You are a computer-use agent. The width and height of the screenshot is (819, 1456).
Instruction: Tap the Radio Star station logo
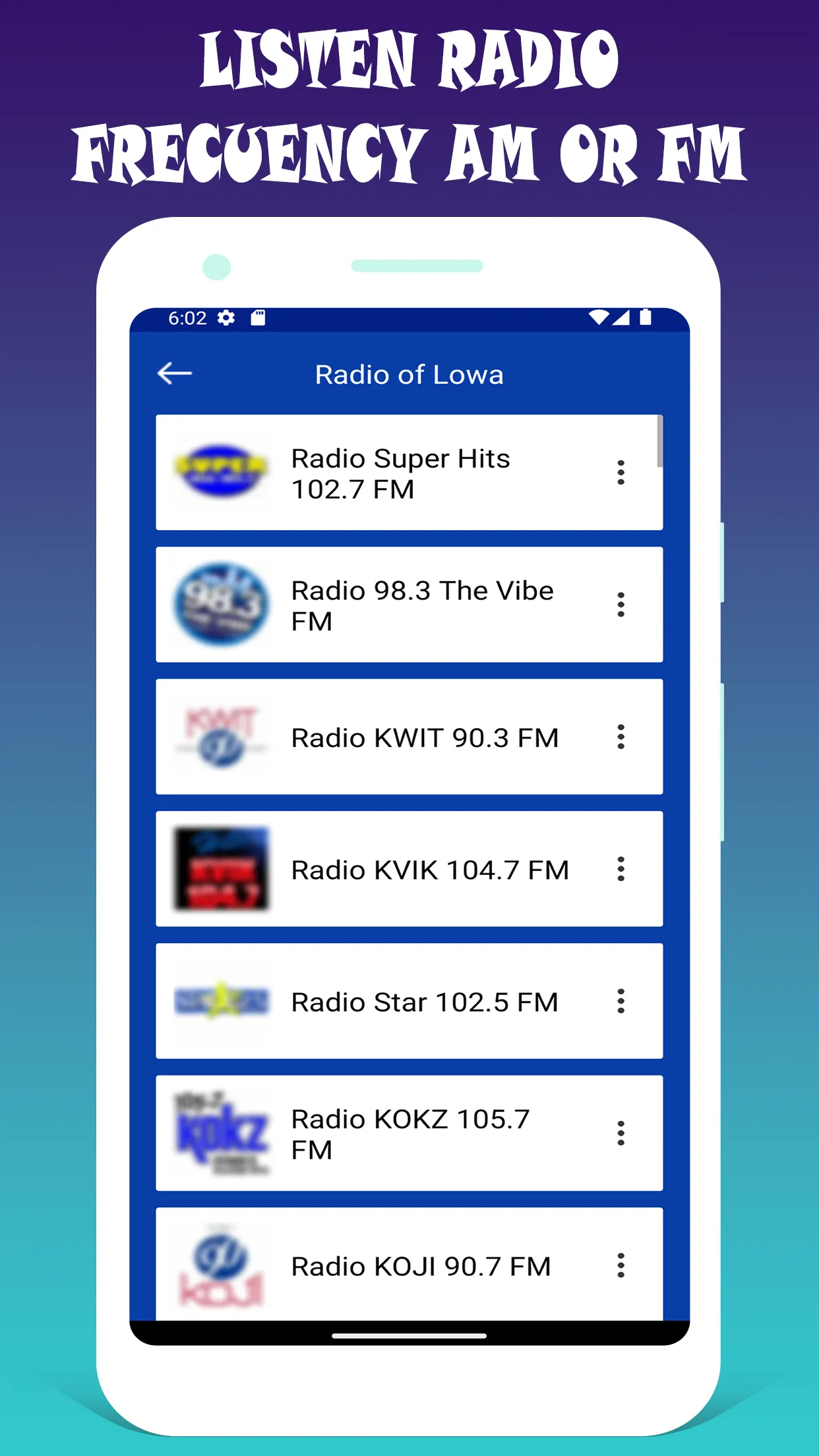[220, 1002]
